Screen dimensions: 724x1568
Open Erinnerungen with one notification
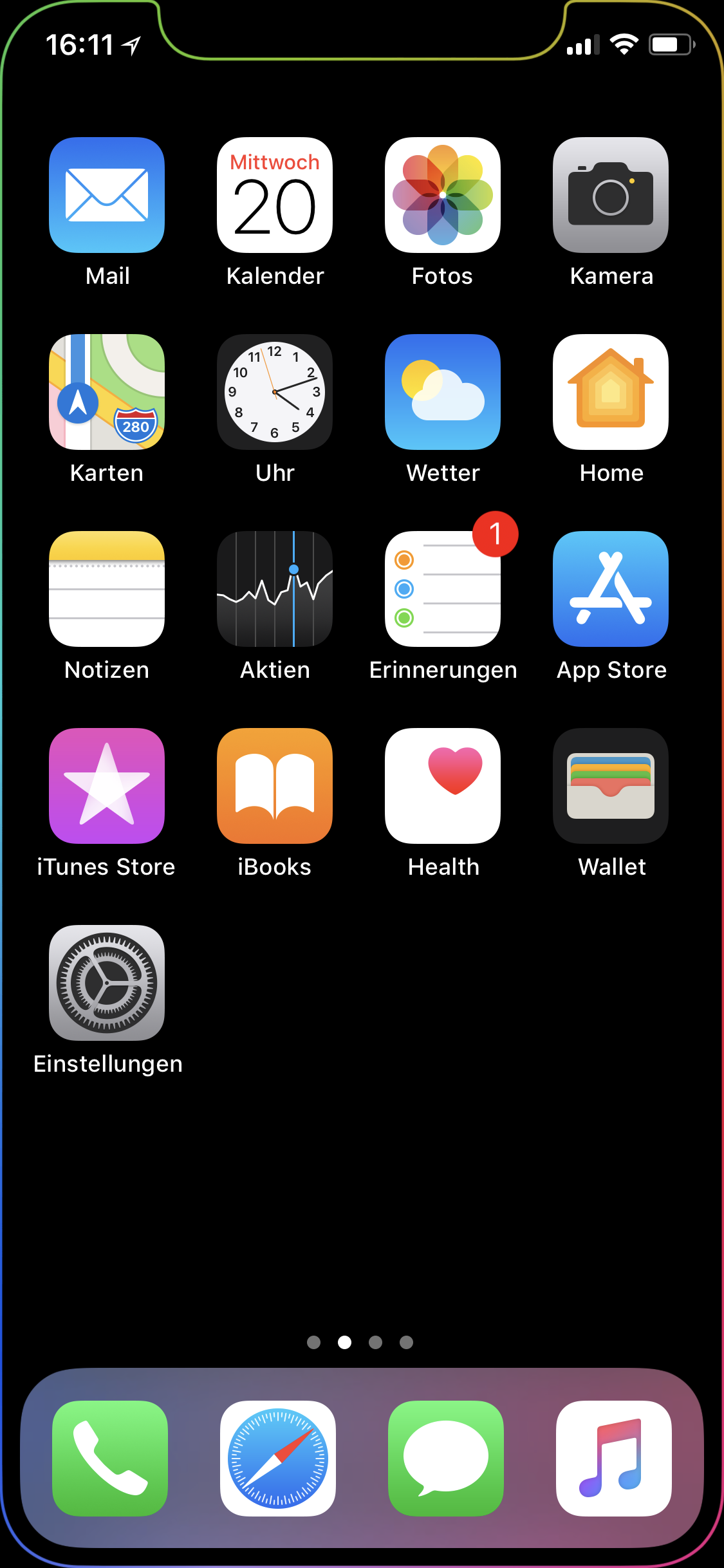[443, 589]
